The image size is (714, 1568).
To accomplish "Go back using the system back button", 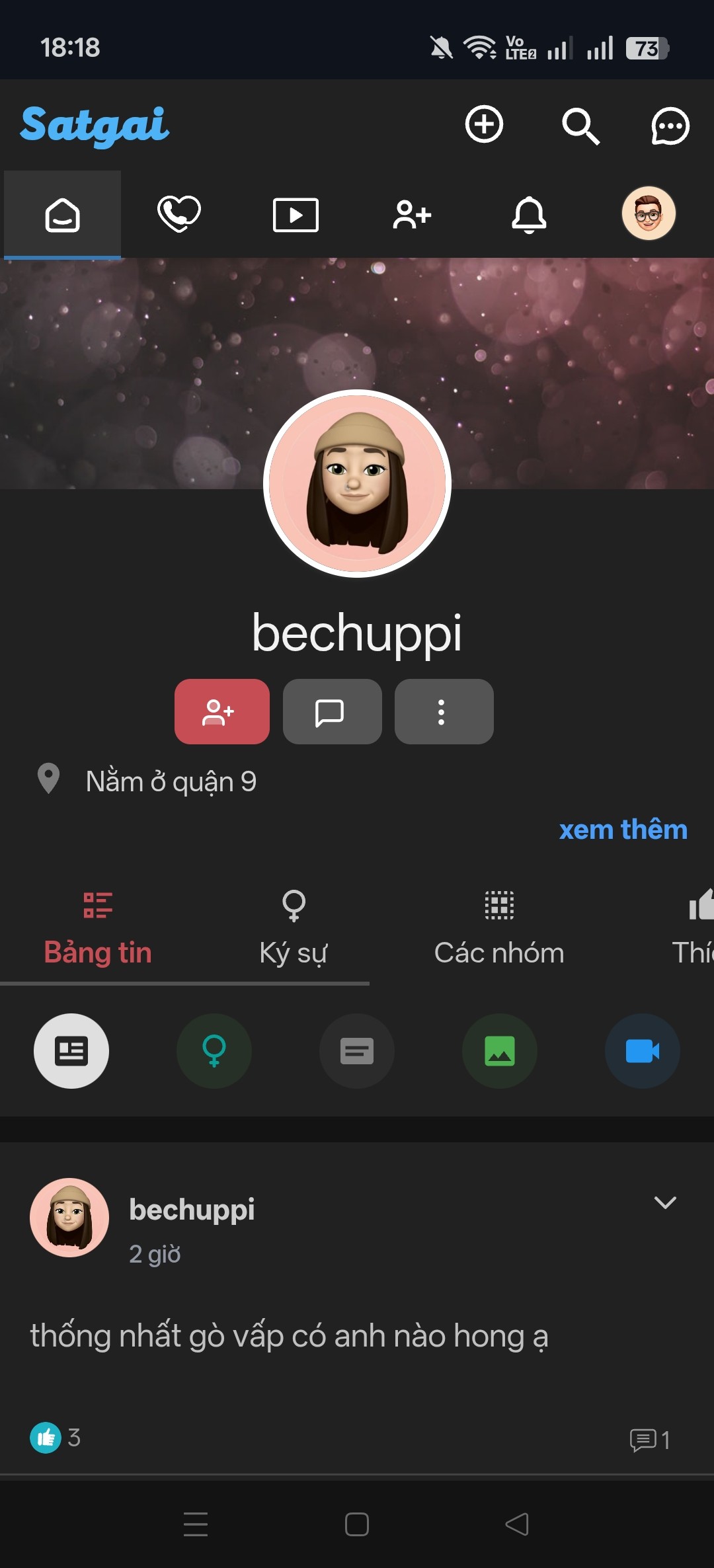I will coord(517,1524).
